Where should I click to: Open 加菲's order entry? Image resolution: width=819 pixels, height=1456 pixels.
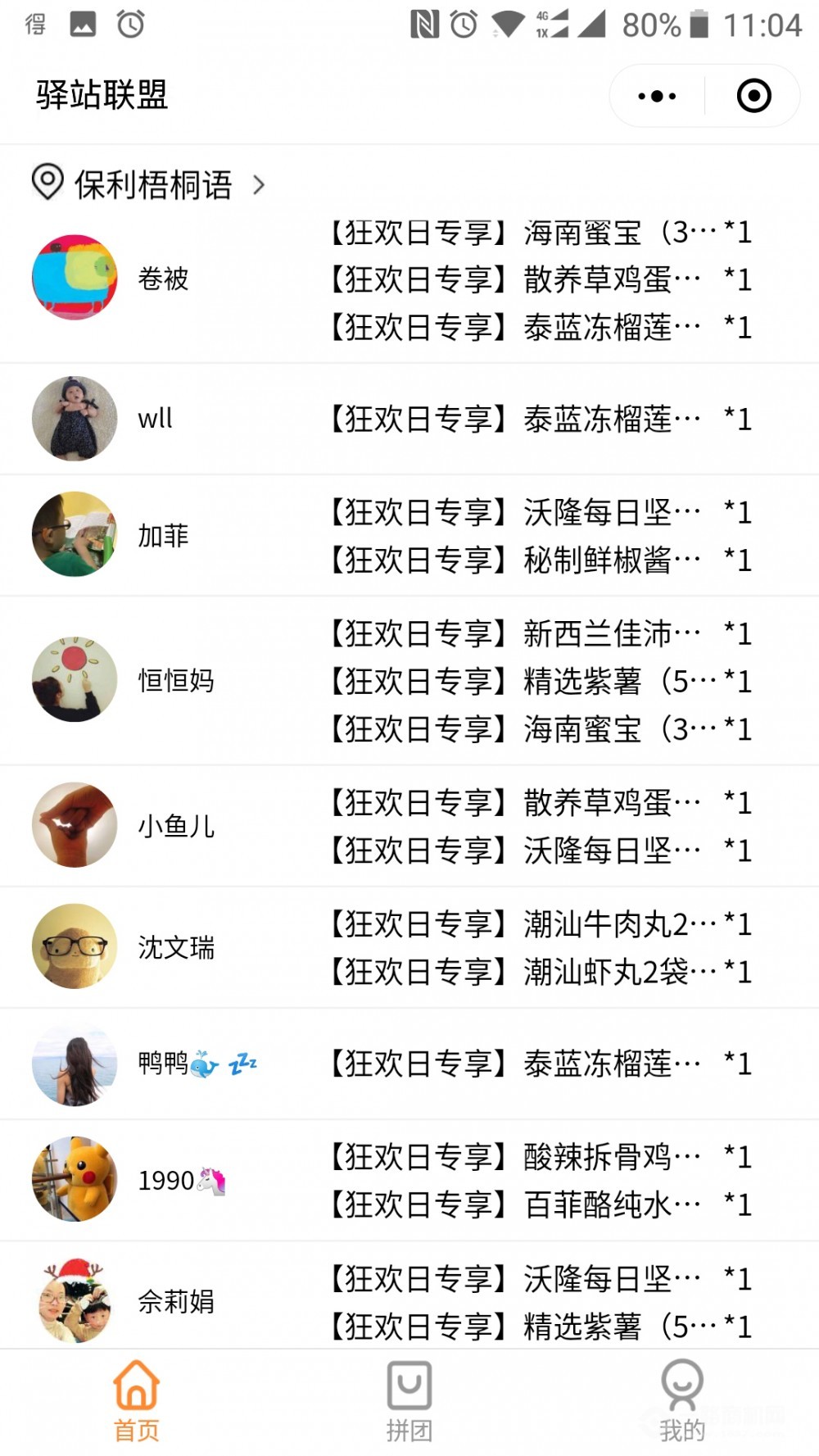pos(409,536)
